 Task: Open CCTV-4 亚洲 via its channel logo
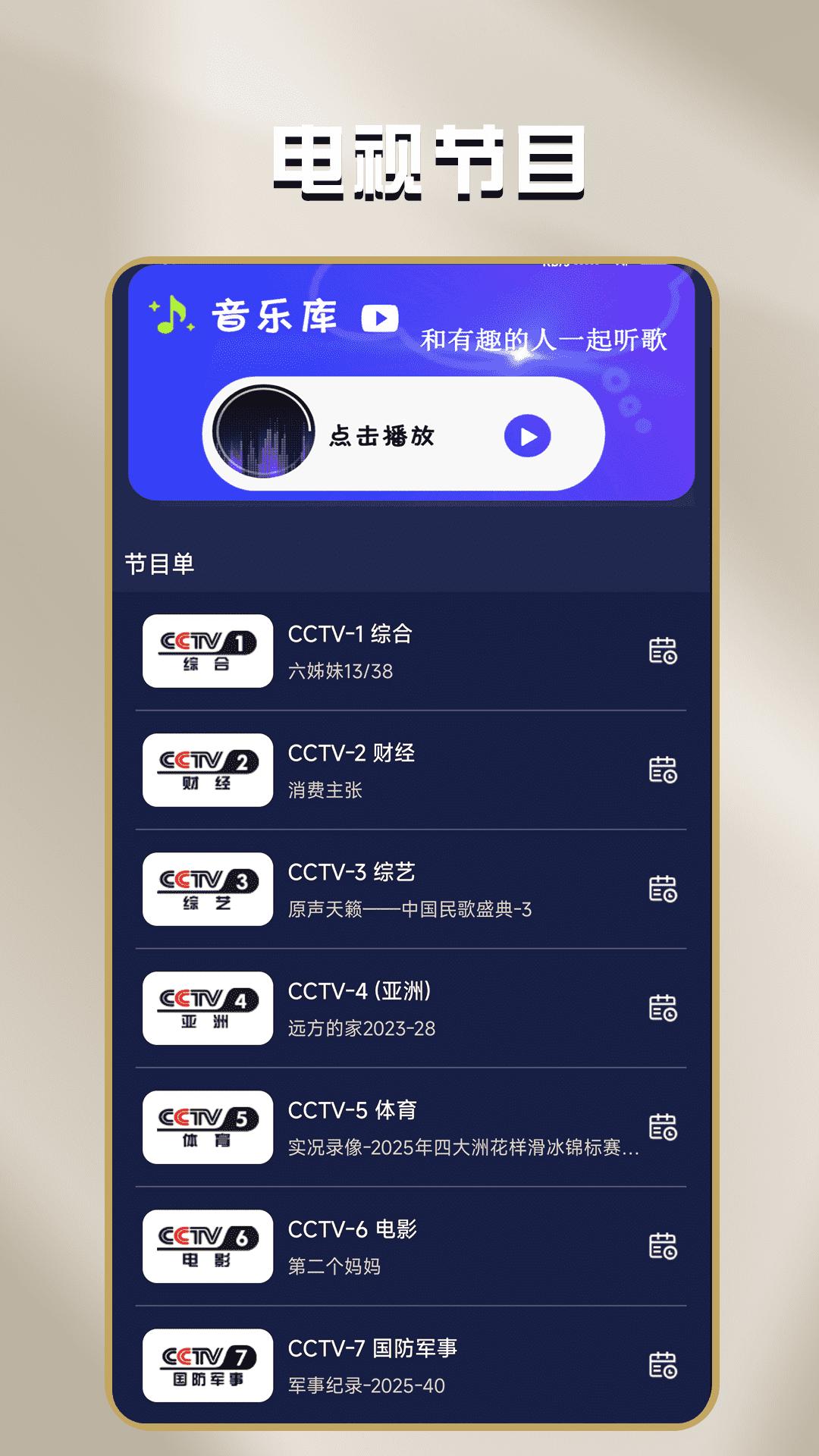(209, 1009)
